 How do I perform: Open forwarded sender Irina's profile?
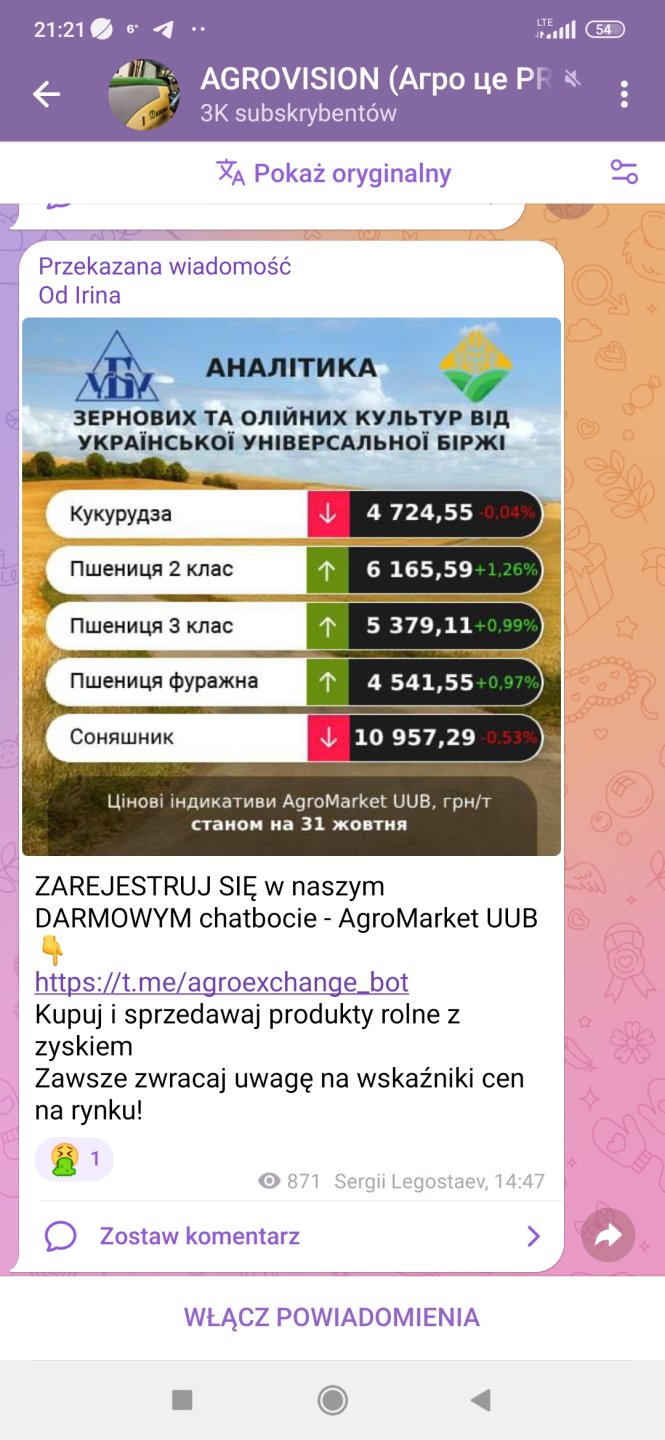click(x=80, y=295)
